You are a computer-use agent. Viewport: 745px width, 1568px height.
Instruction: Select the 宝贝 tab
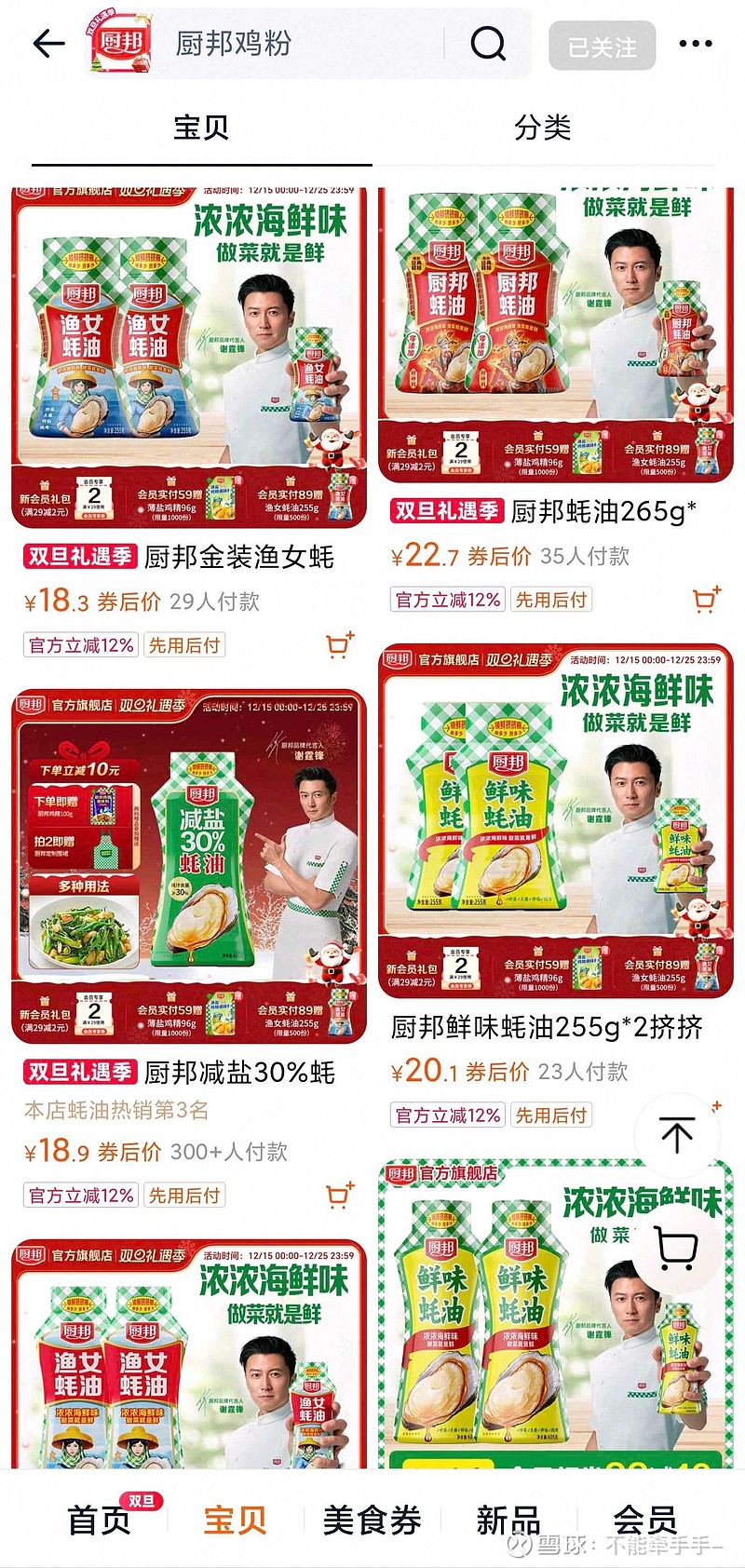201,129
